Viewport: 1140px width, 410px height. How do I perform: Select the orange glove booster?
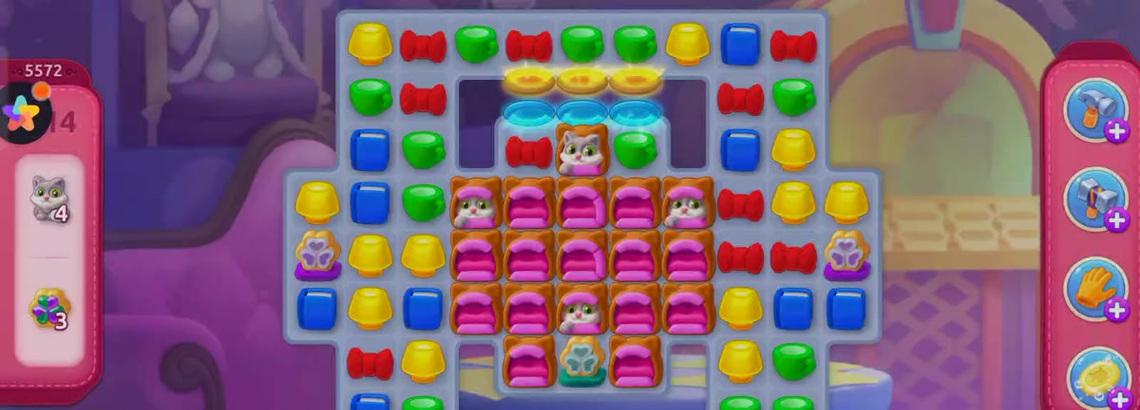tap(1095, 287)
